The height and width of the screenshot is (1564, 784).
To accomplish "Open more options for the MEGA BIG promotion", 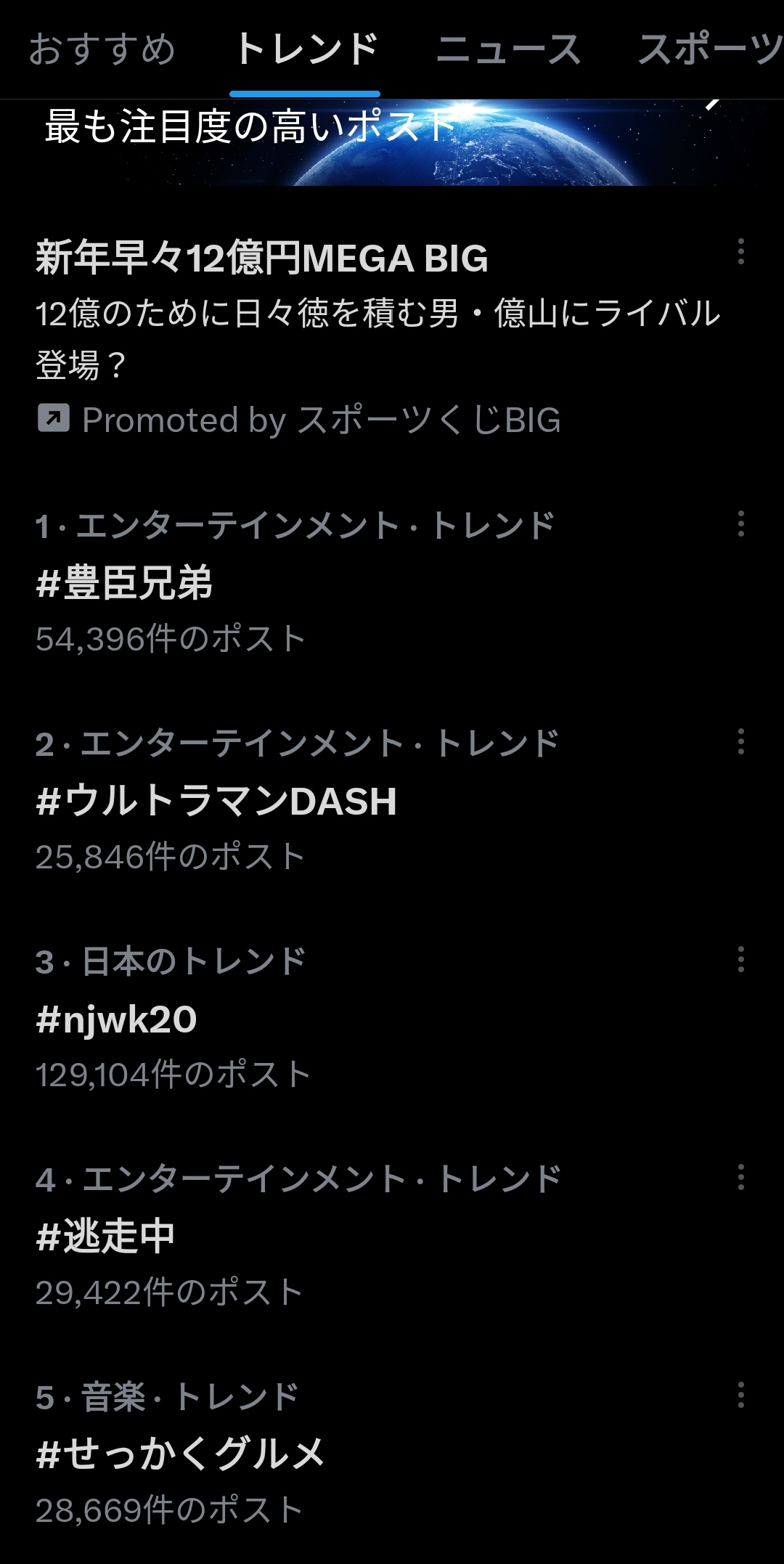I will coord(740,251).
